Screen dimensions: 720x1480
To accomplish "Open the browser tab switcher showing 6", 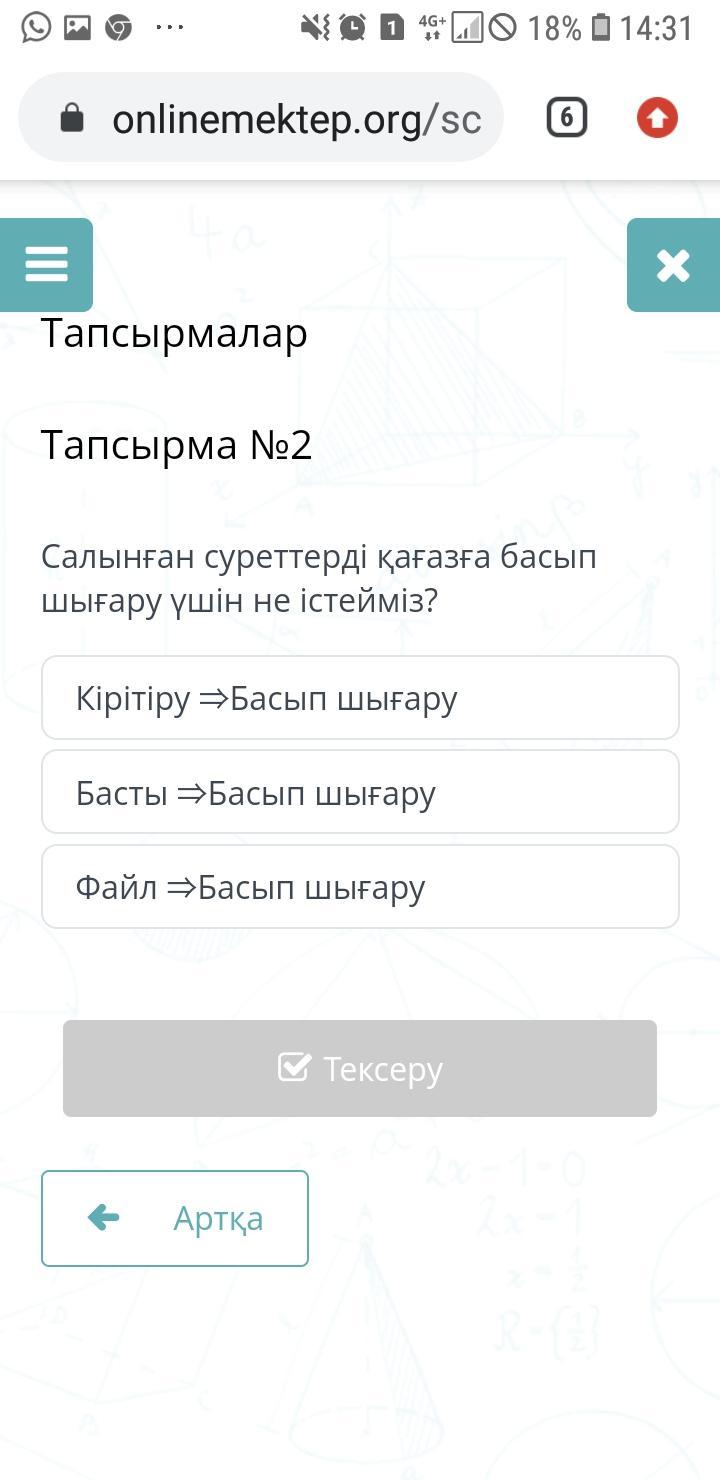I will pos(566,118).
